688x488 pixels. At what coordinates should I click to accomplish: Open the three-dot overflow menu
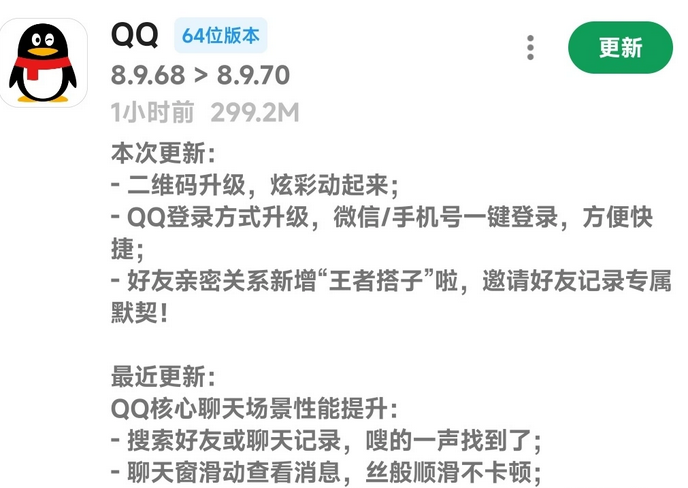[530, 47]
